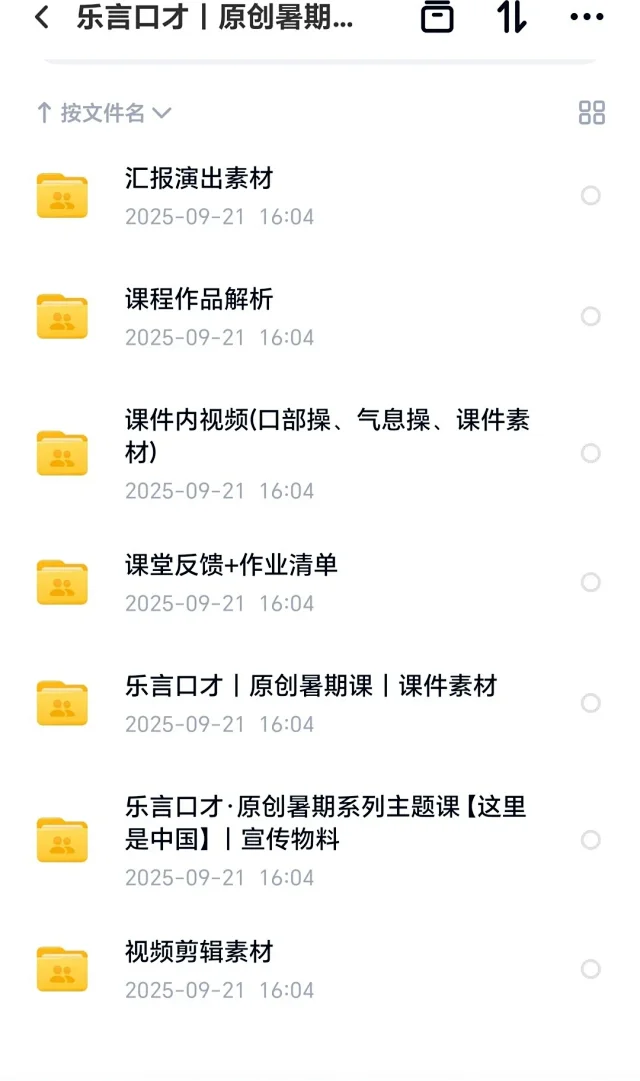The height and width of the screenshot is (1081, 640).
Task: Select the 课程作品解析 folder circle
Action: (x=591, y=317)
